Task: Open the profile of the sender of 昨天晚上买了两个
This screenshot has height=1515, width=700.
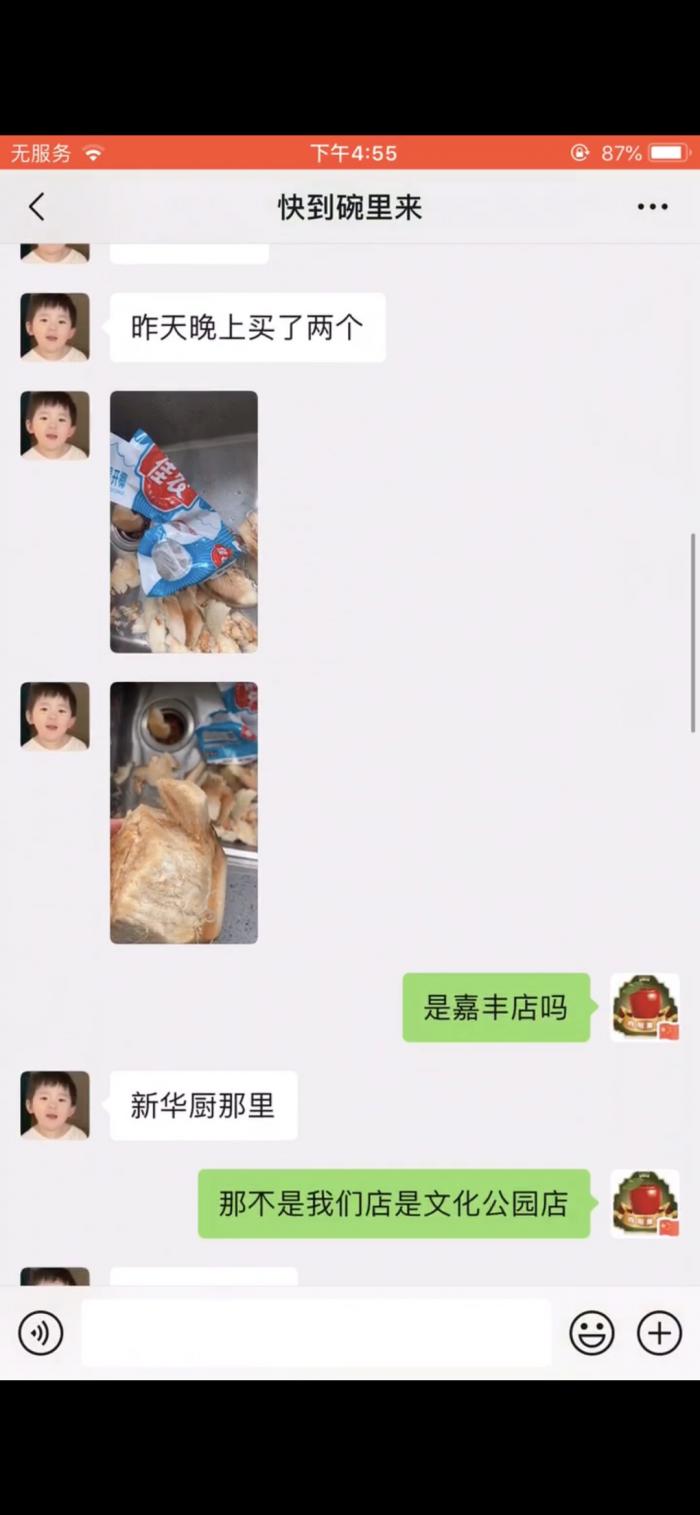Action: click(x=55, y=327)
